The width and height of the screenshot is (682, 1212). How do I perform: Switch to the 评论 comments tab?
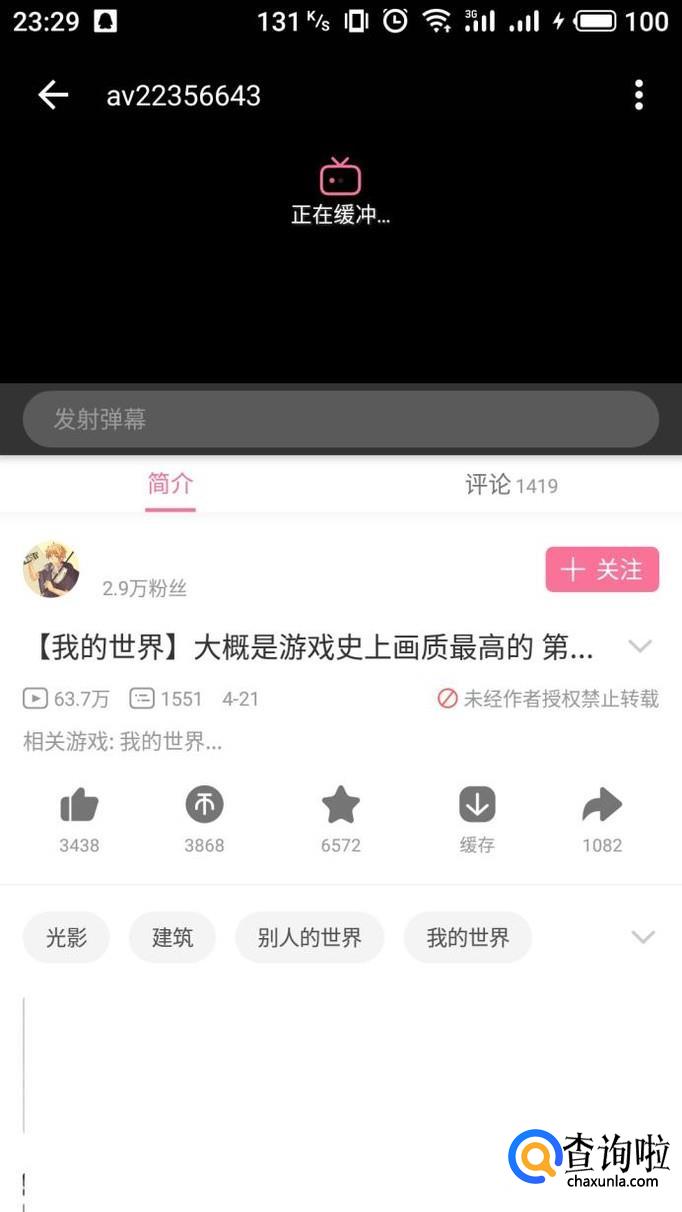pos(511,485)
